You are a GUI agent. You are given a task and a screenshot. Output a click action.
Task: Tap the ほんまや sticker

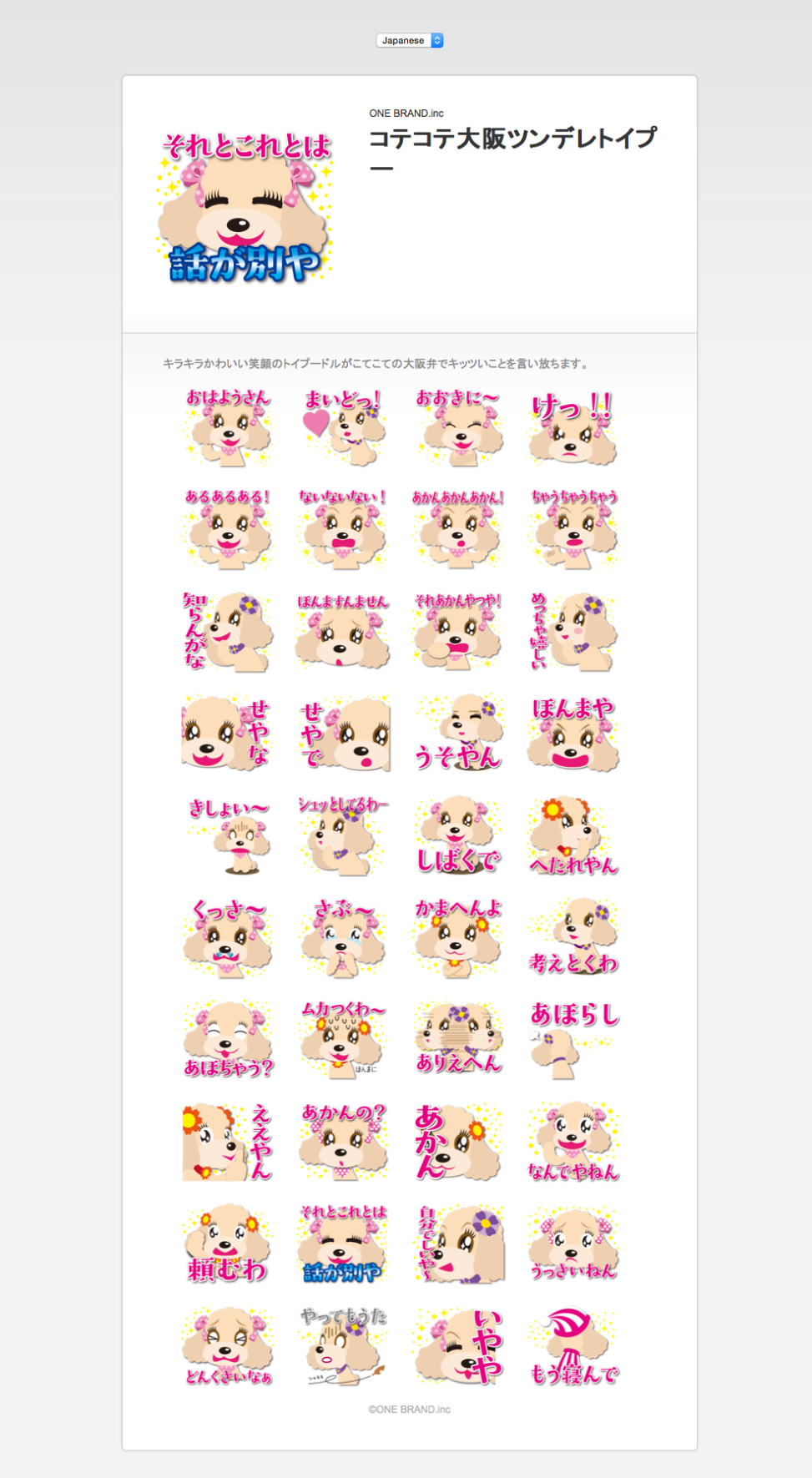(x=573, y=734)
